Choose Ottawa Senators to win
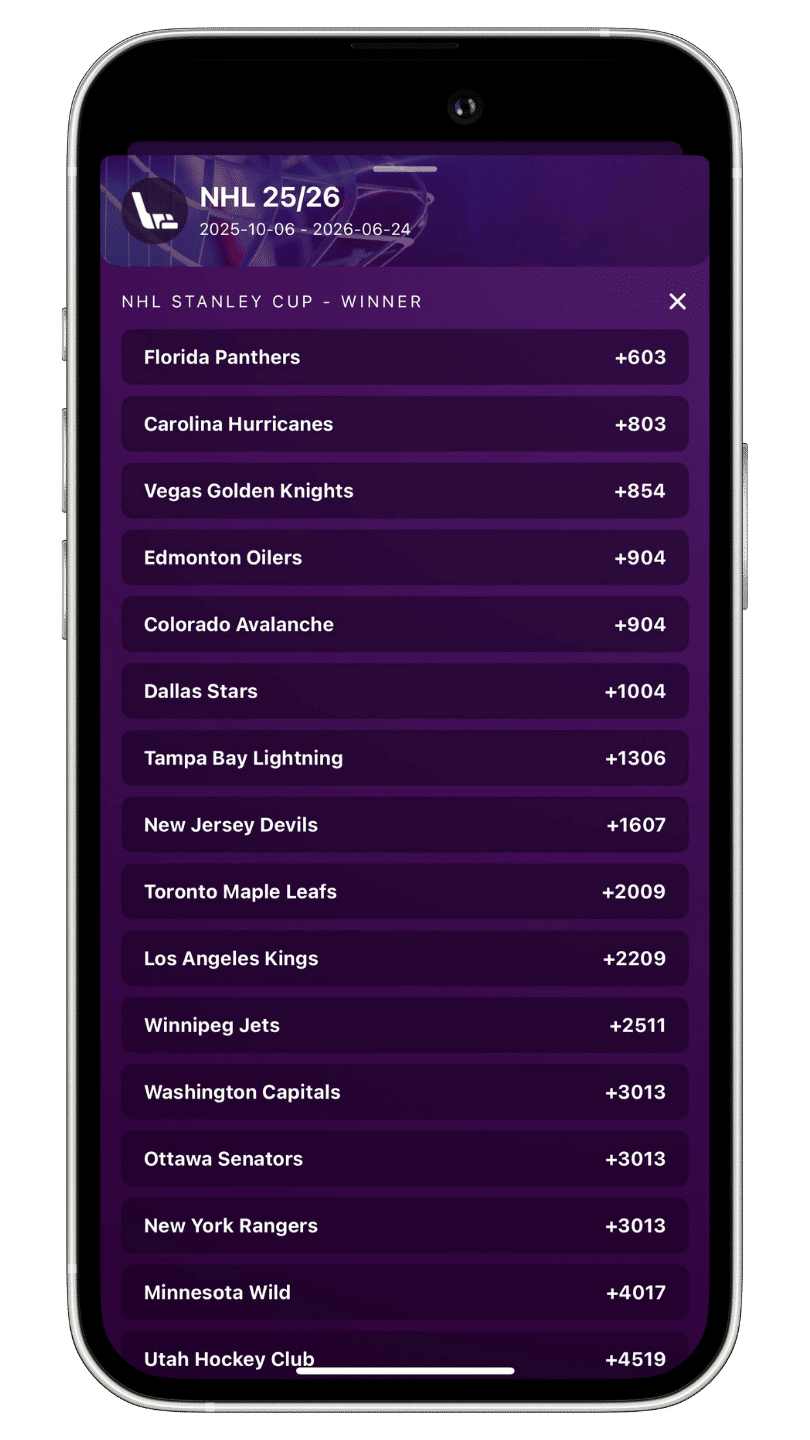This screenshot has width=810, height=1440. tap(405, 1159)
